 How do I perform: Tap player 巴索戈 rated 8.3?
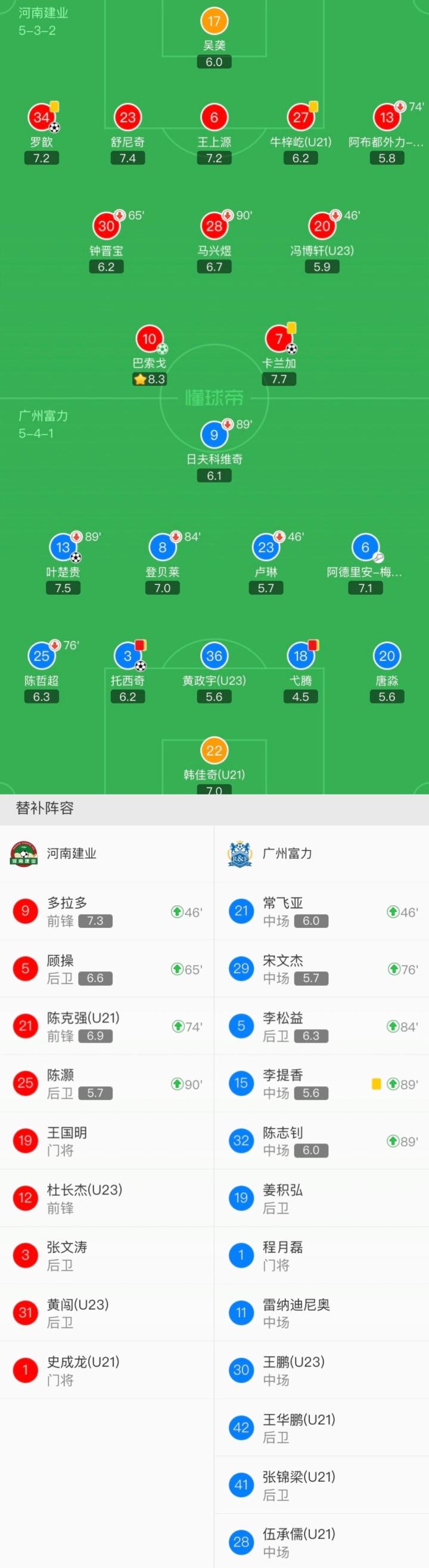pos(150,339)
